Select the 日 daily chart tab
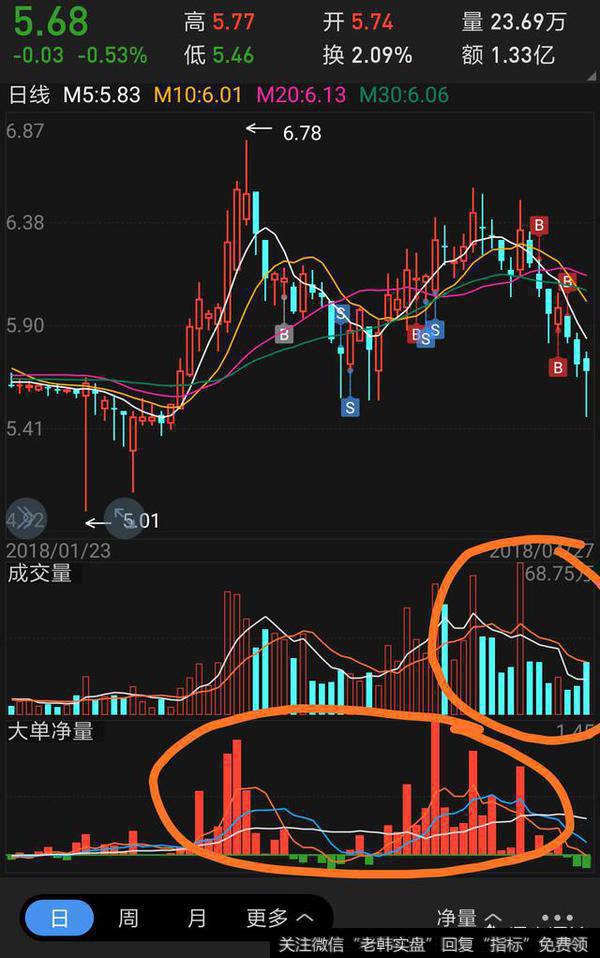The width and height of the screenshot is (600, 958). point(59,917)
